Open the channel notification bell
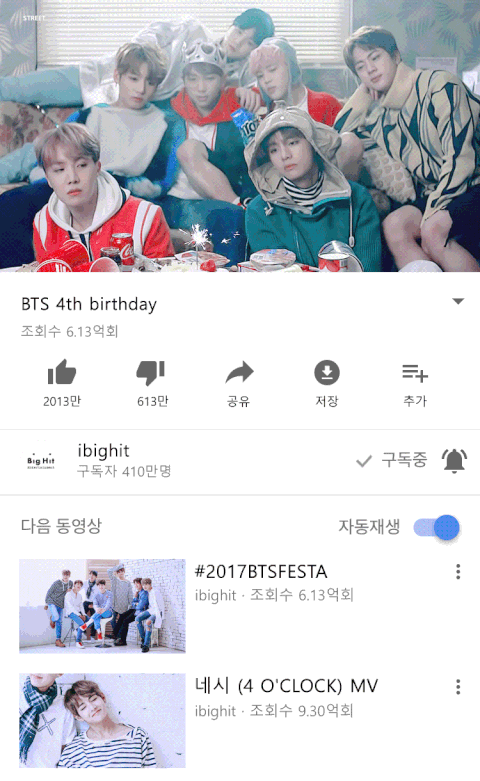480x781 pixels. (x=454, y=461)
